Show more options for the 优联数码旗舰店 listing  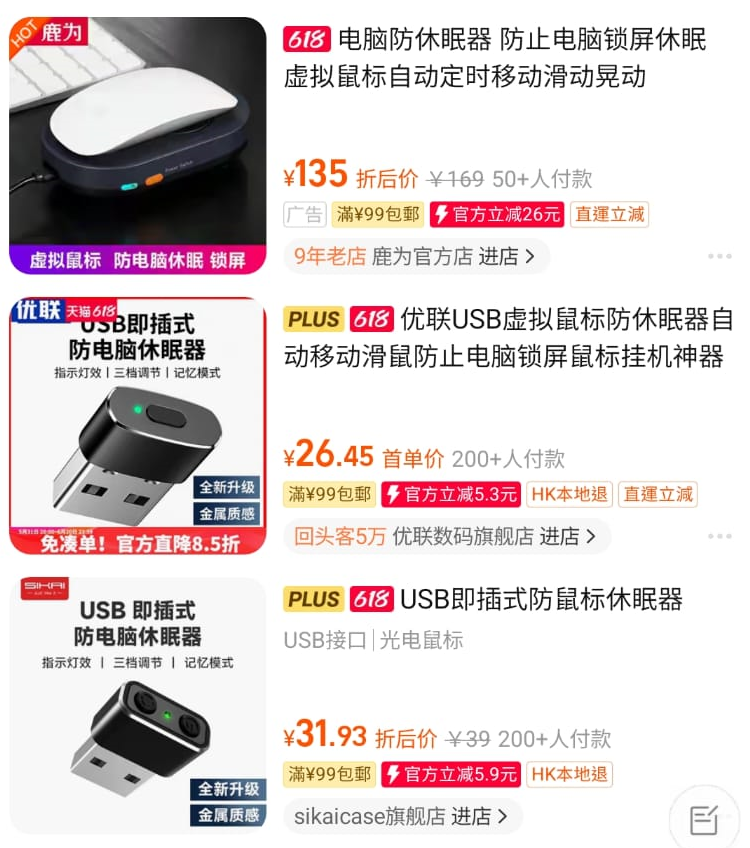pyautogui.click(x=720, y=537)
